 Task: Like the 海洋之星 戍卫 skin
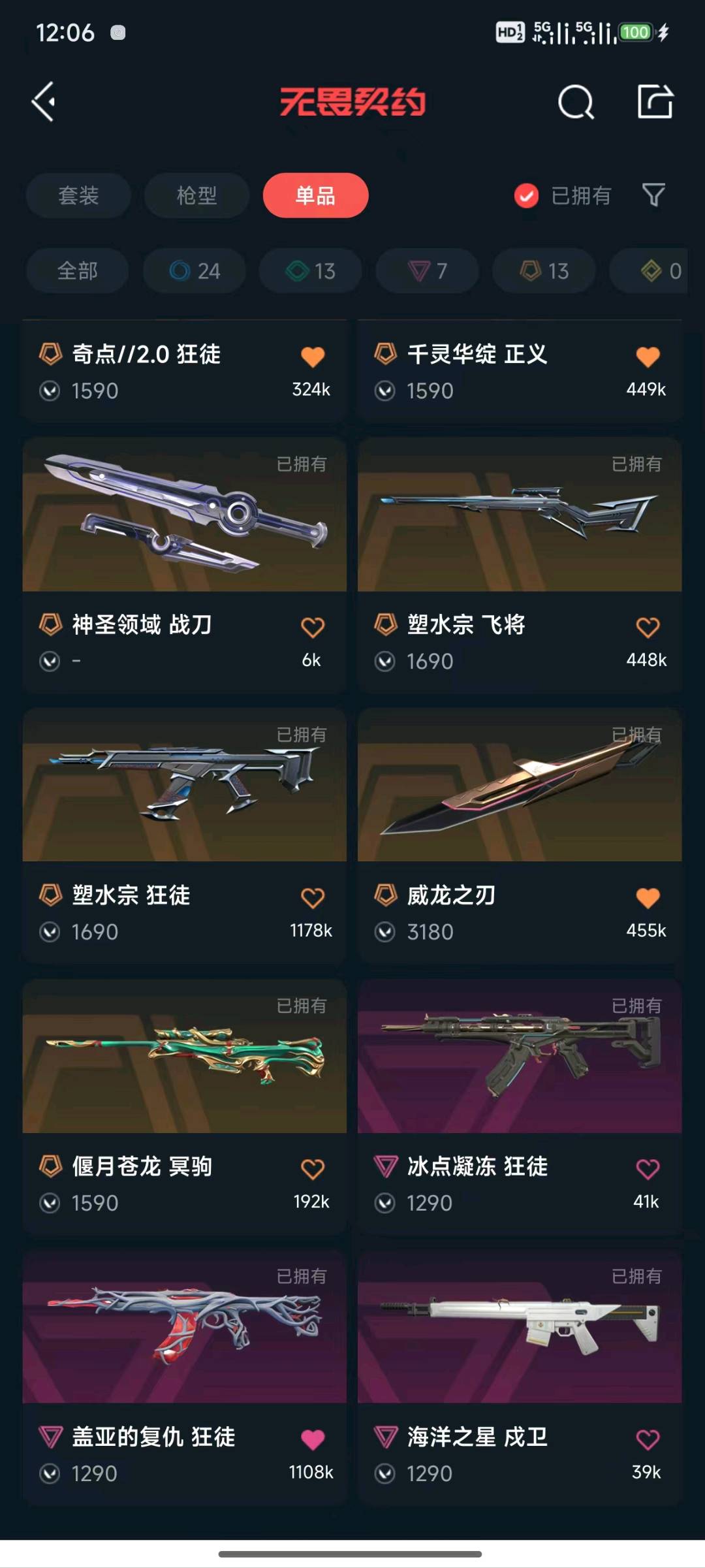tap(648, 1439)
